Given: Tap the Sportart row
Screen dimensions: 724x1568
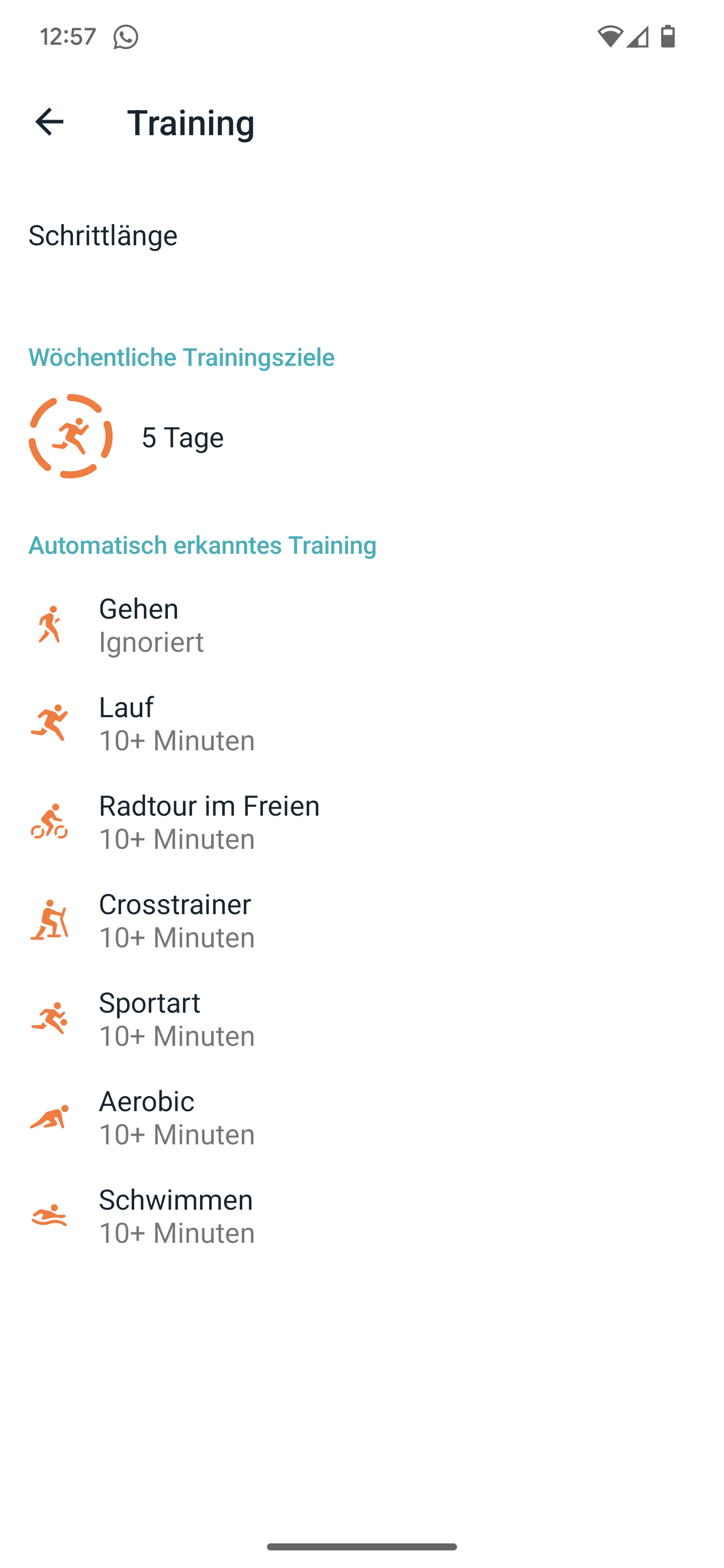Looking at the screenshot, I should point(361,1019).
